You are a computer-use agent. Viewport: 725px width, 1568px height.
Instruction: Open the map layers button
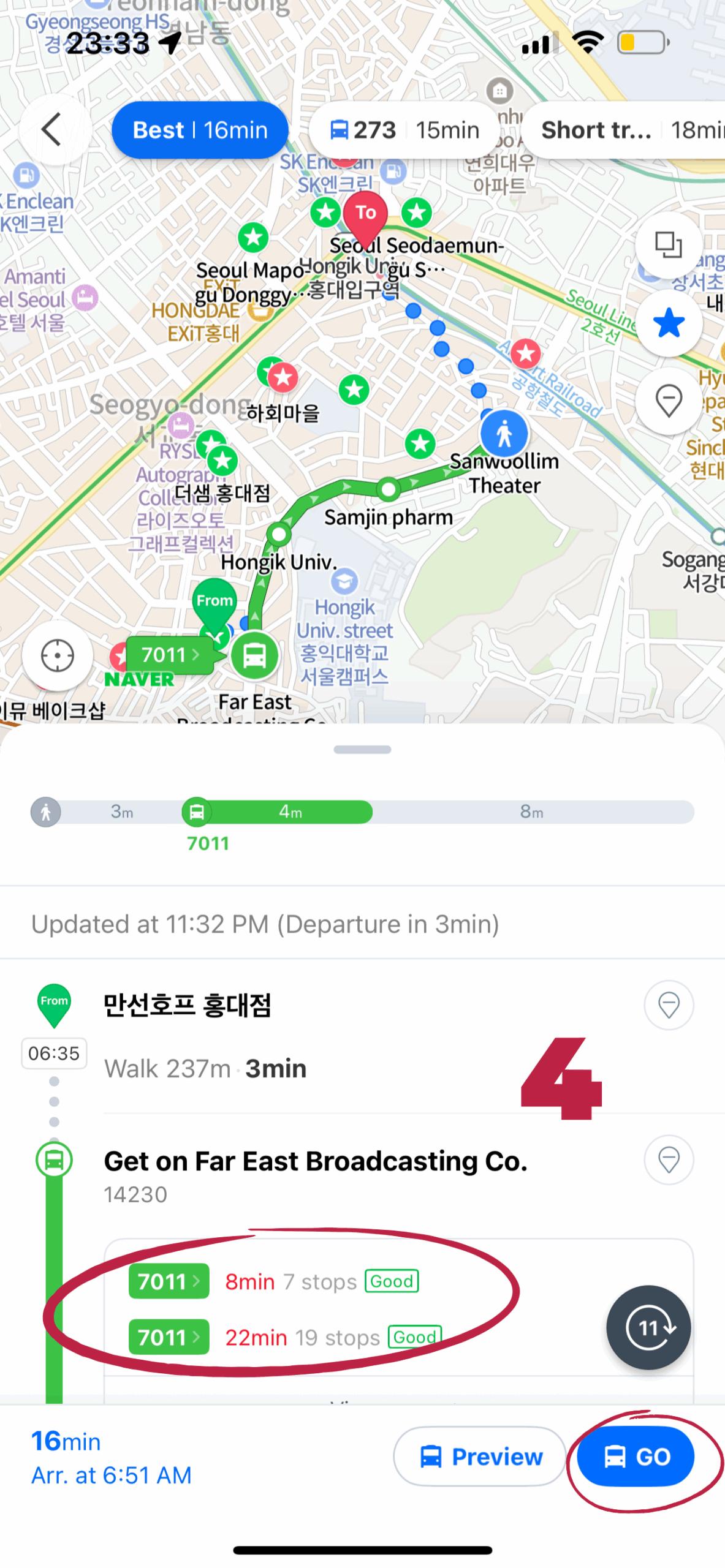pyautogui.click(x=668, y=245)
